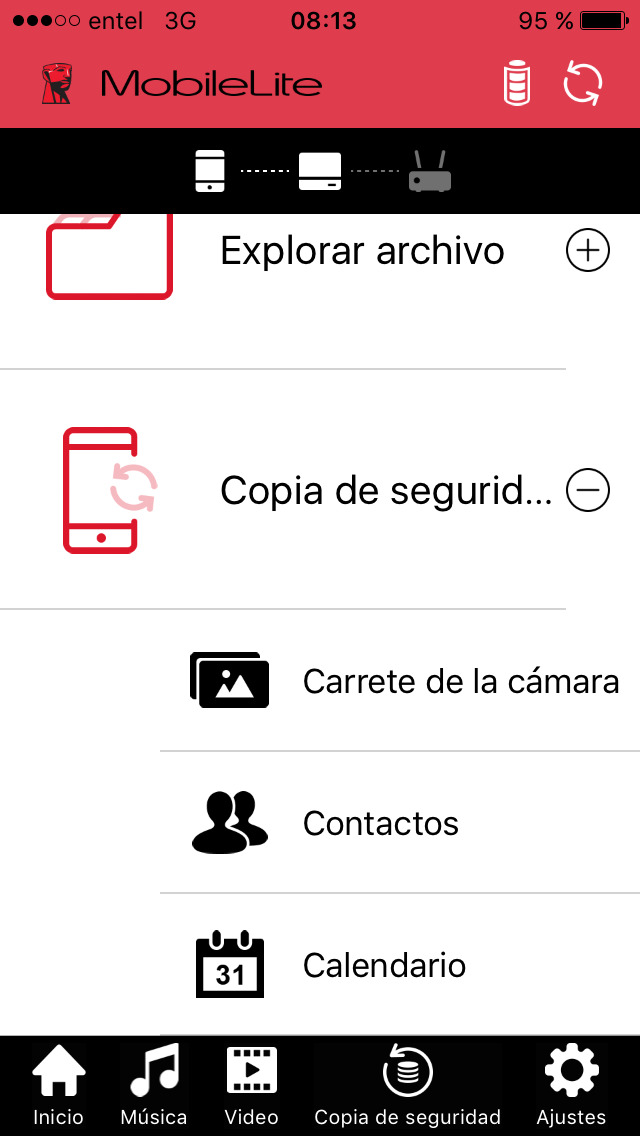Select Contactos backup option
This screenshot has width=640, height=1136.
(x=399, y=823)
